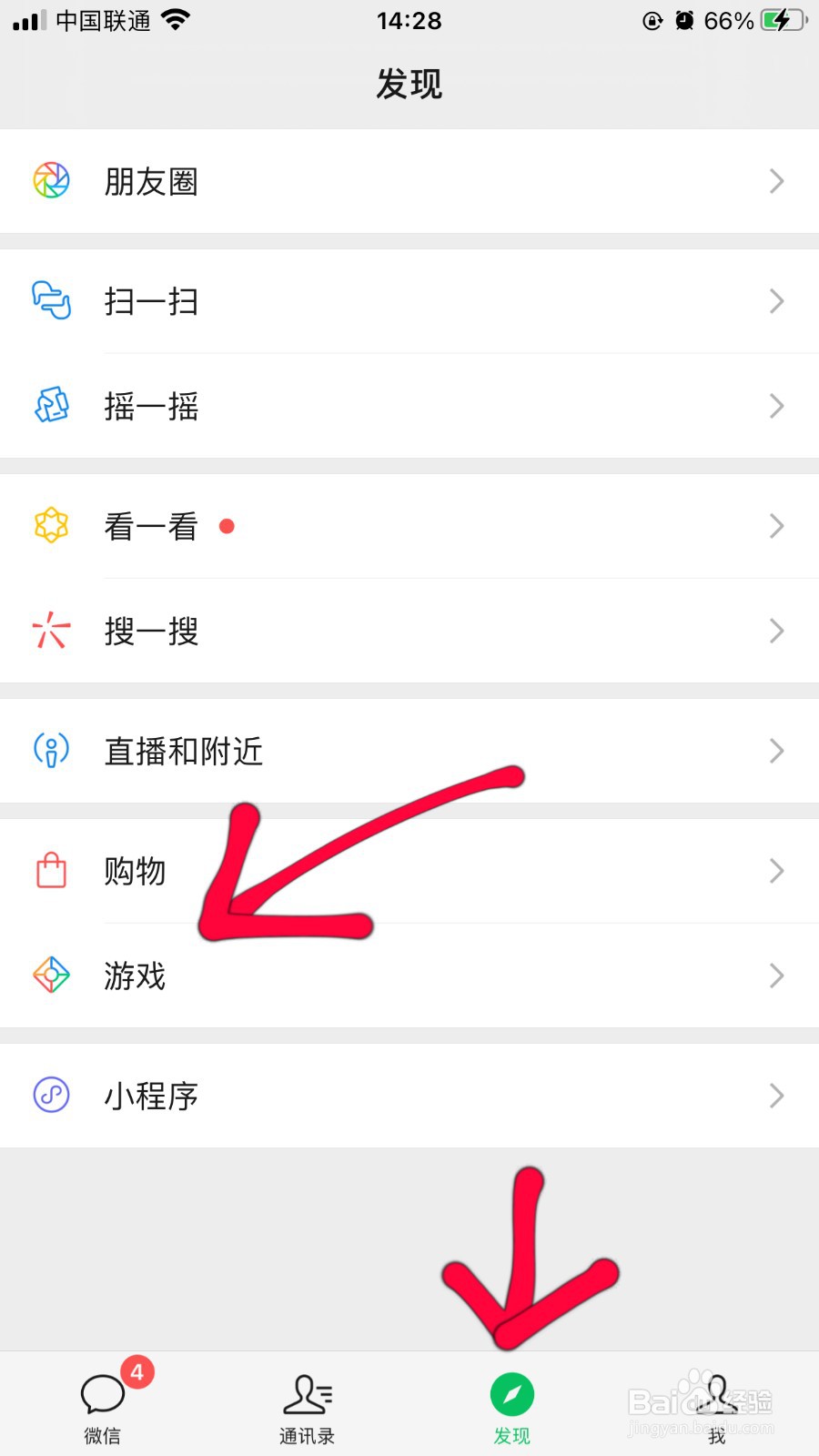
Task: Click the Search (搜一搜) red icon
Action: pos(52,631)
